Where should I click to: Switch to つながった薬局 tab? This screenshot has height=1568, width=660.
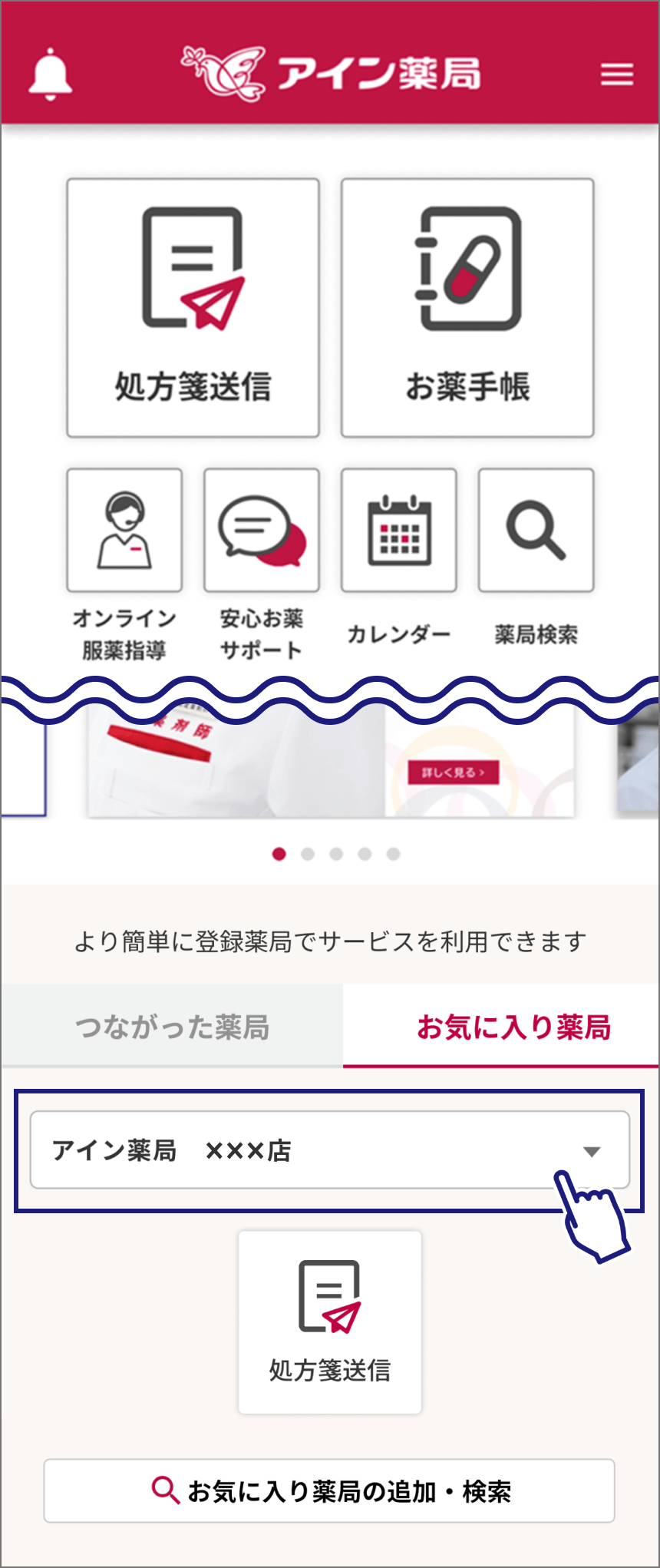[172, 1027]
